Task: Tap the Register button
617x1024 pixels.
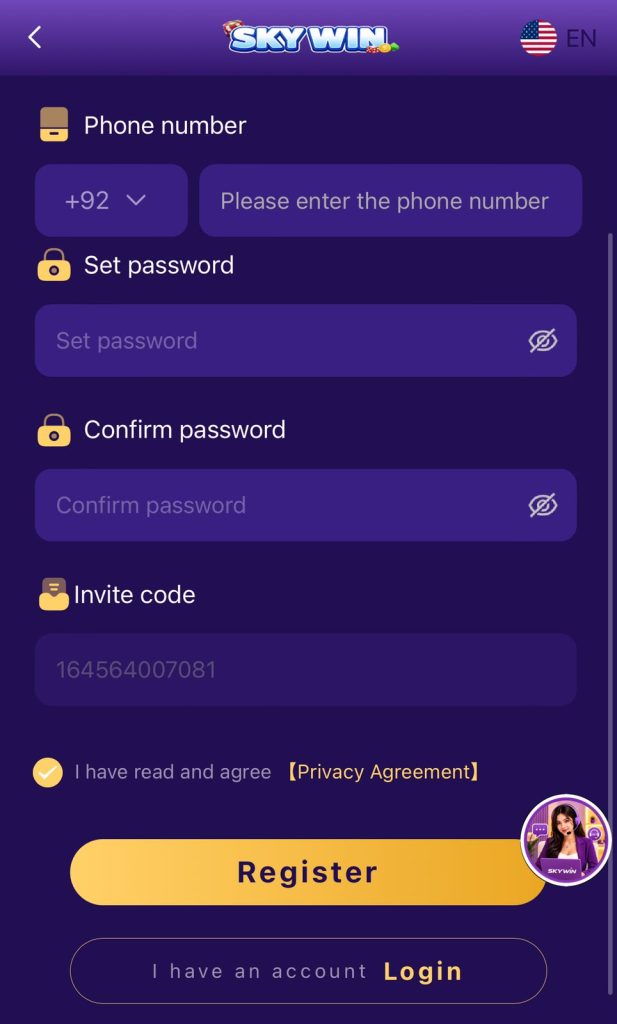Action: point(308,872)
